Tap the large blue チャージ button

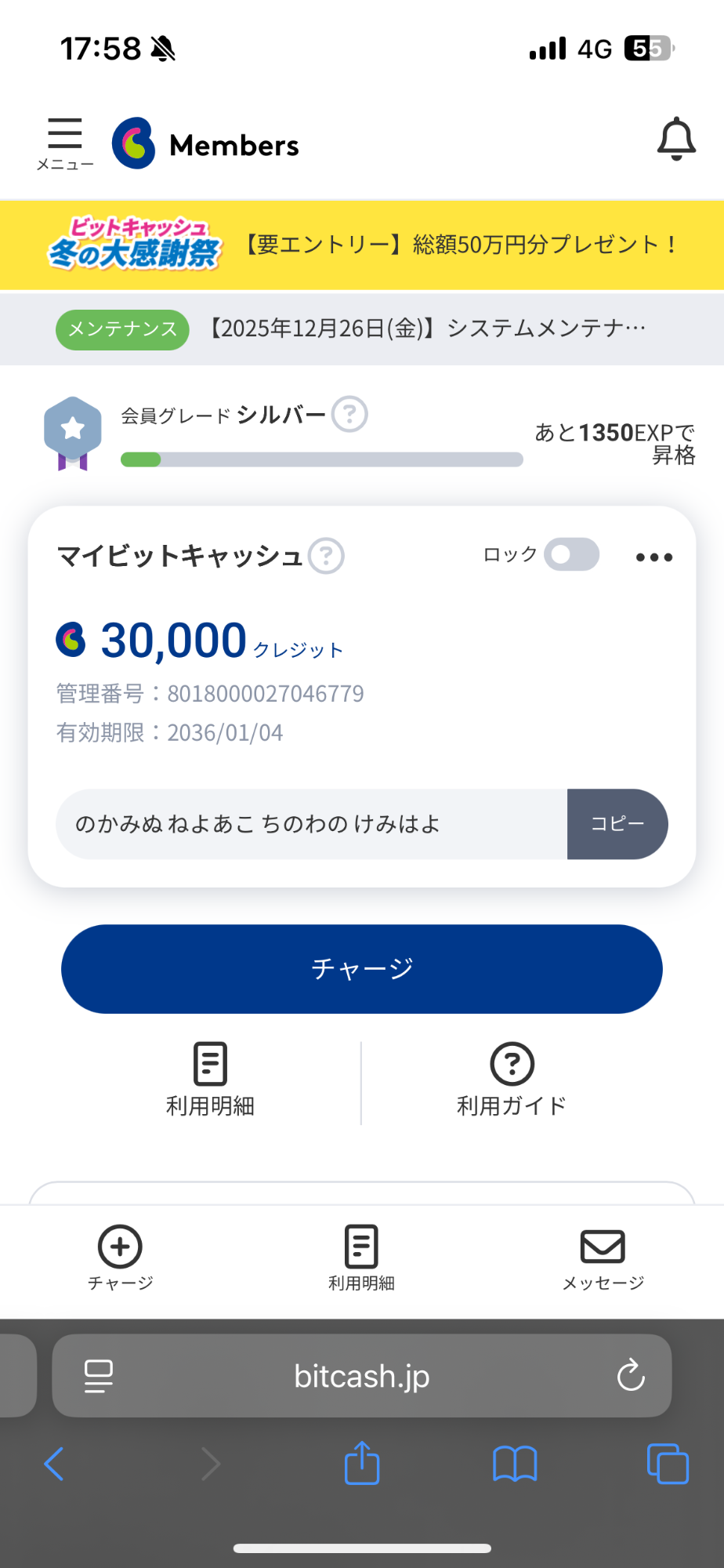coord(362,969)
